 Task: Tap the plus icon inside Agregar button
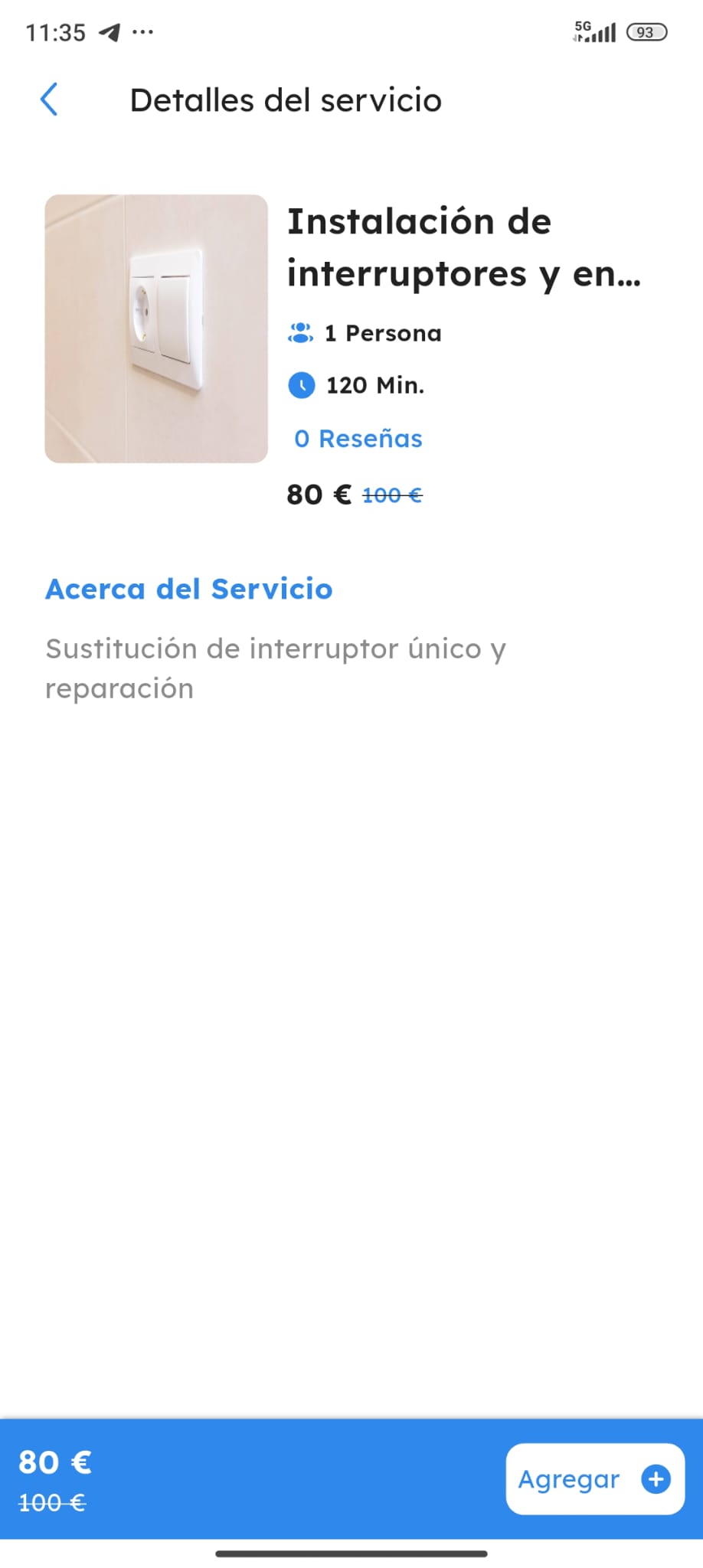coord(656,1478)
